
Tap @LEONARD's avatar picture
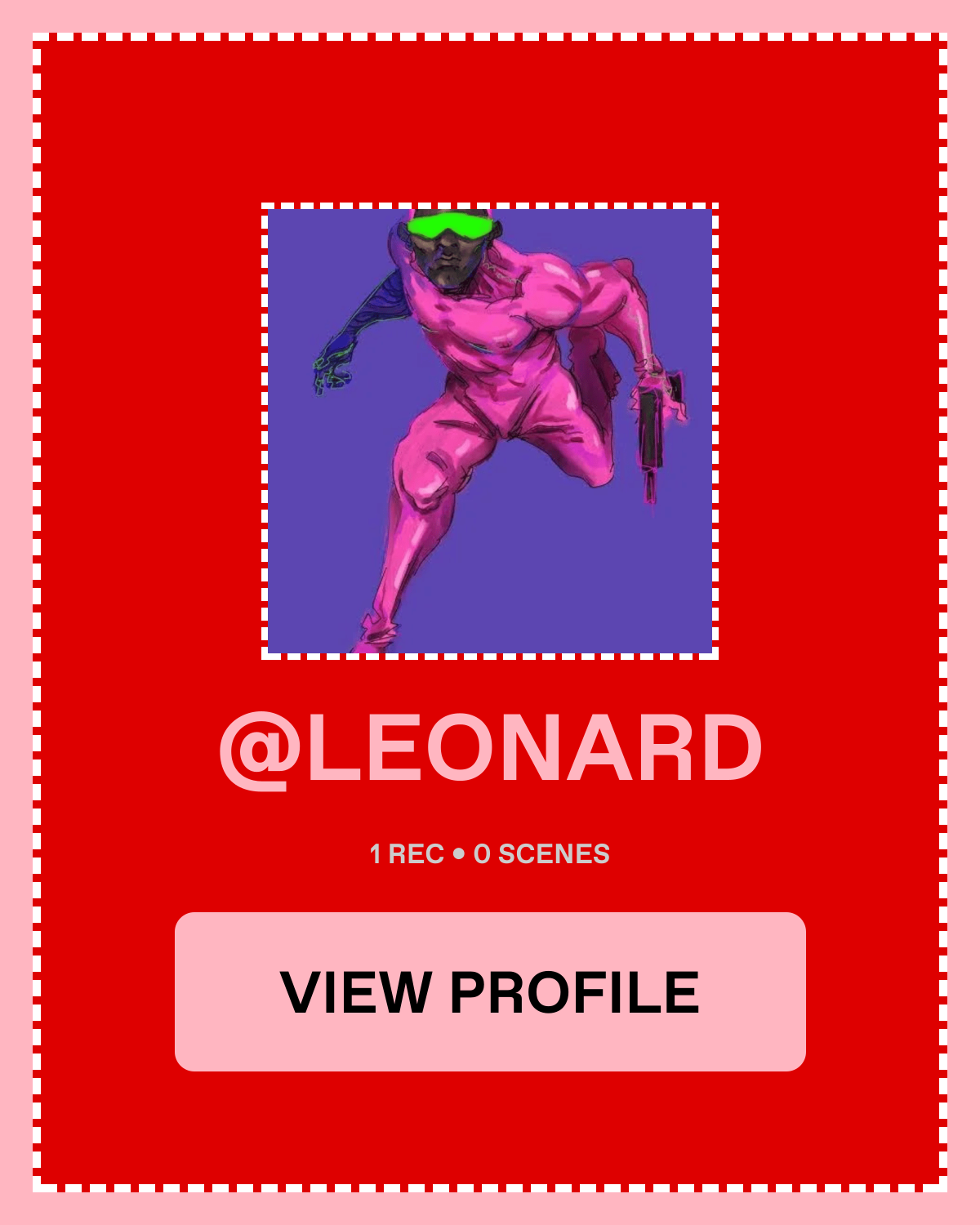pos(490,431)
